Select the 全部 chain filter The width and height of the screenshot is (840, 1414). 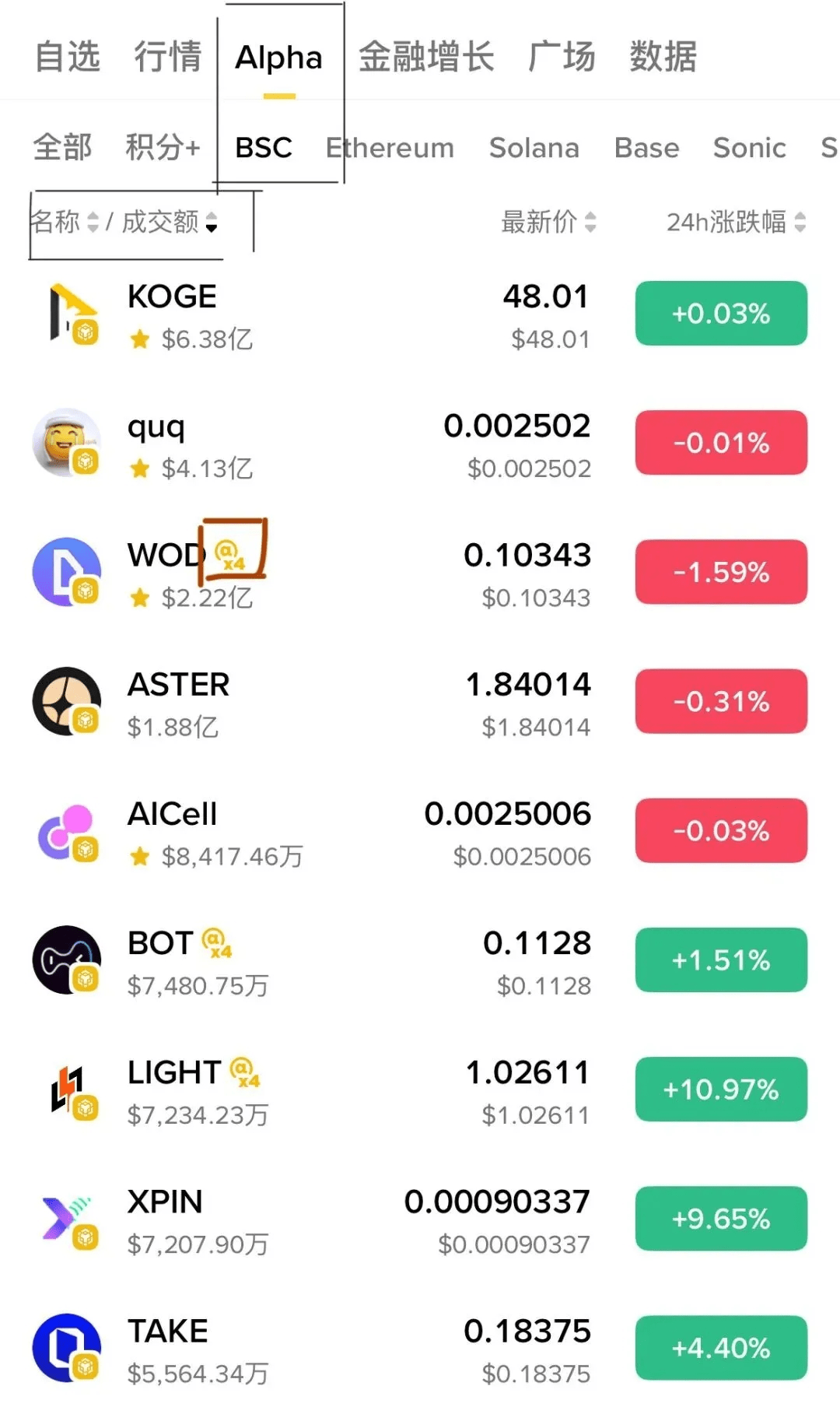[x=62, y=147]
